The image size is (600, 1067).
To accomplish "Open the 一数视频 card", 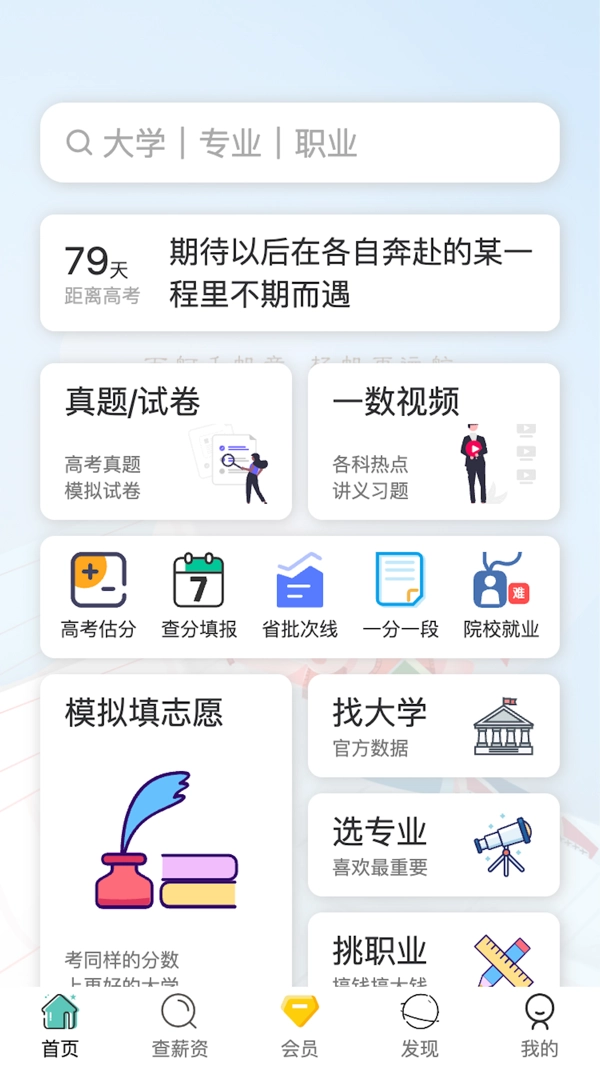I will pos(433,441).
